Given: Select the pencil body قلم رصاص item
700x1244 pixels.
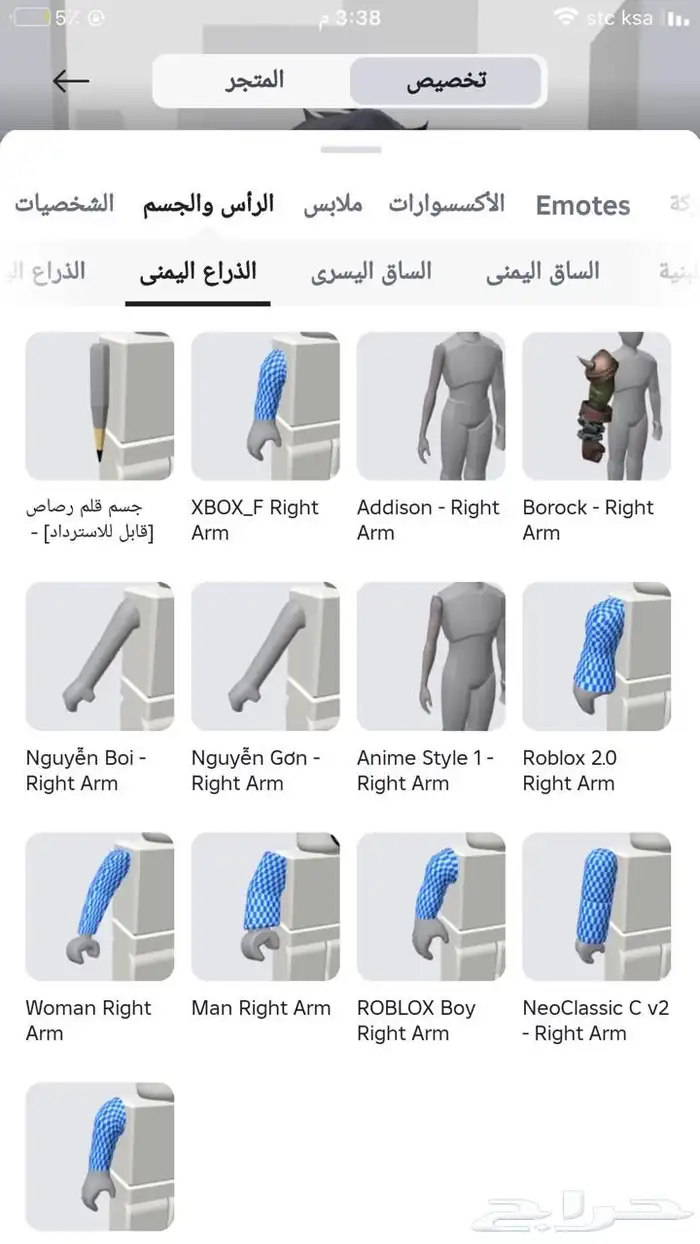Looking at the screenshot, I should (99, 406).
